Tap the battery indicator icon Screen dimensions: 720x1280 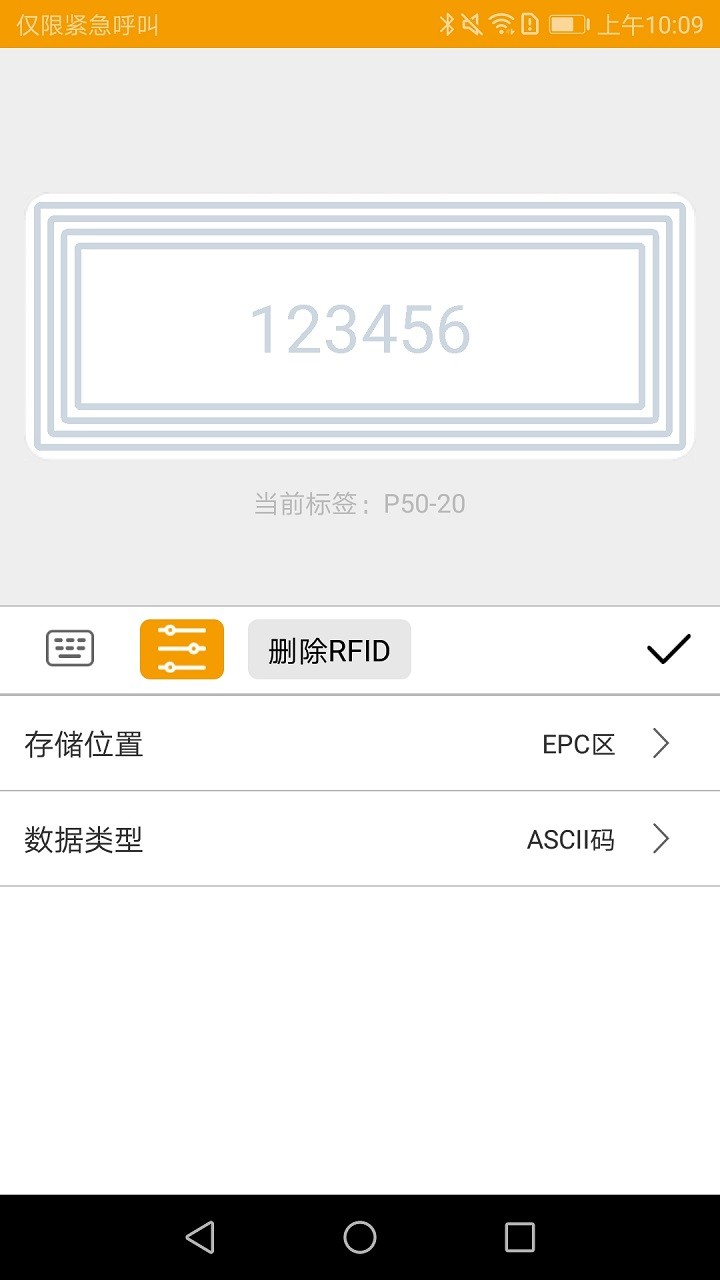coord(567,20)
